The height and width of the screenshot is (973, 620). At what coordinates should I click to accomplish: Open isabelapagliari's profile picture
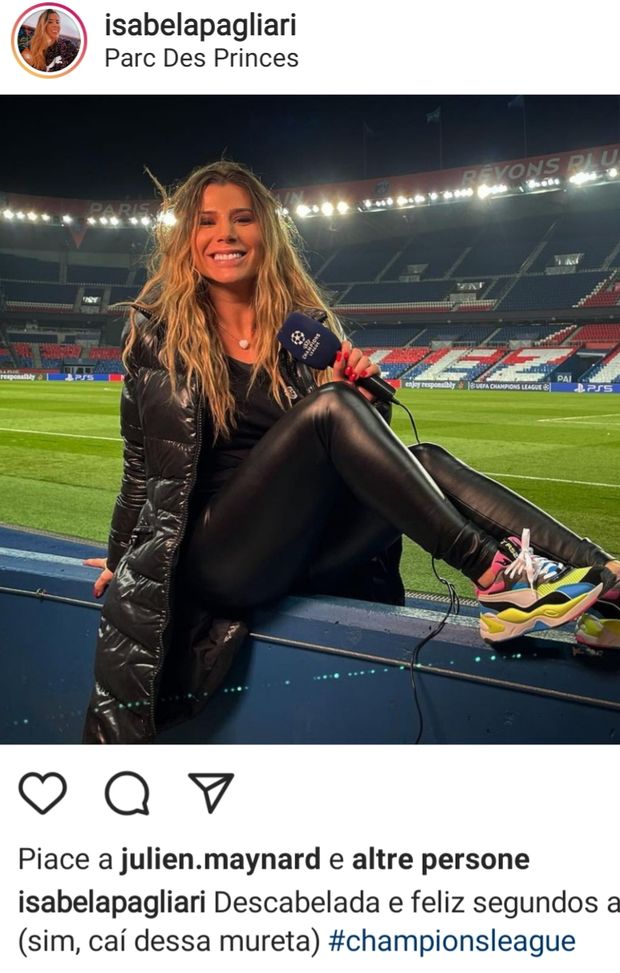48,40
